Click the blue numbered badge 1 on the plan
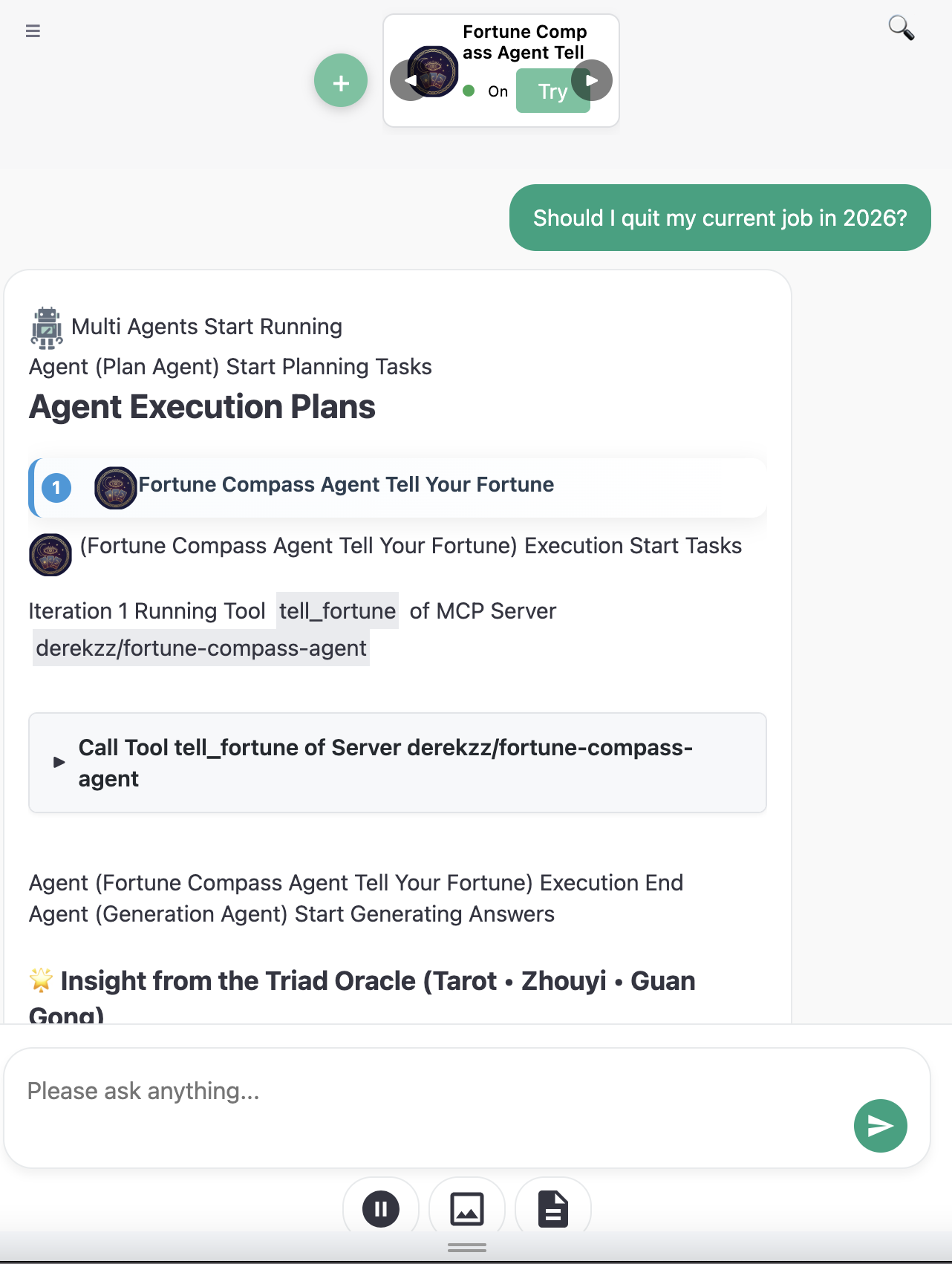952x1264 pixels. coord(55,488)
